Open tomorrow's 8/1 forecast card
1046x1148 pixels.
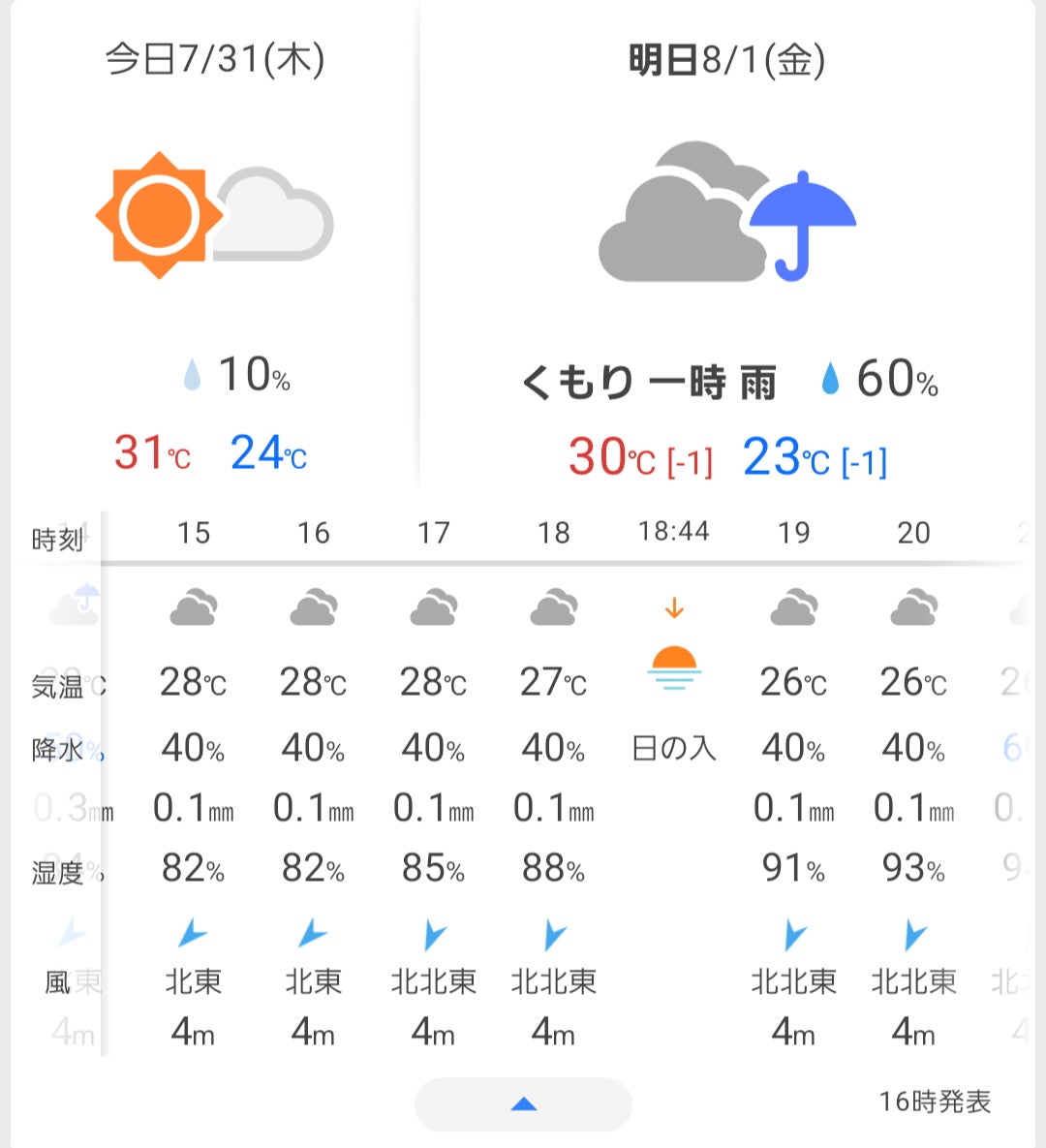726,252
